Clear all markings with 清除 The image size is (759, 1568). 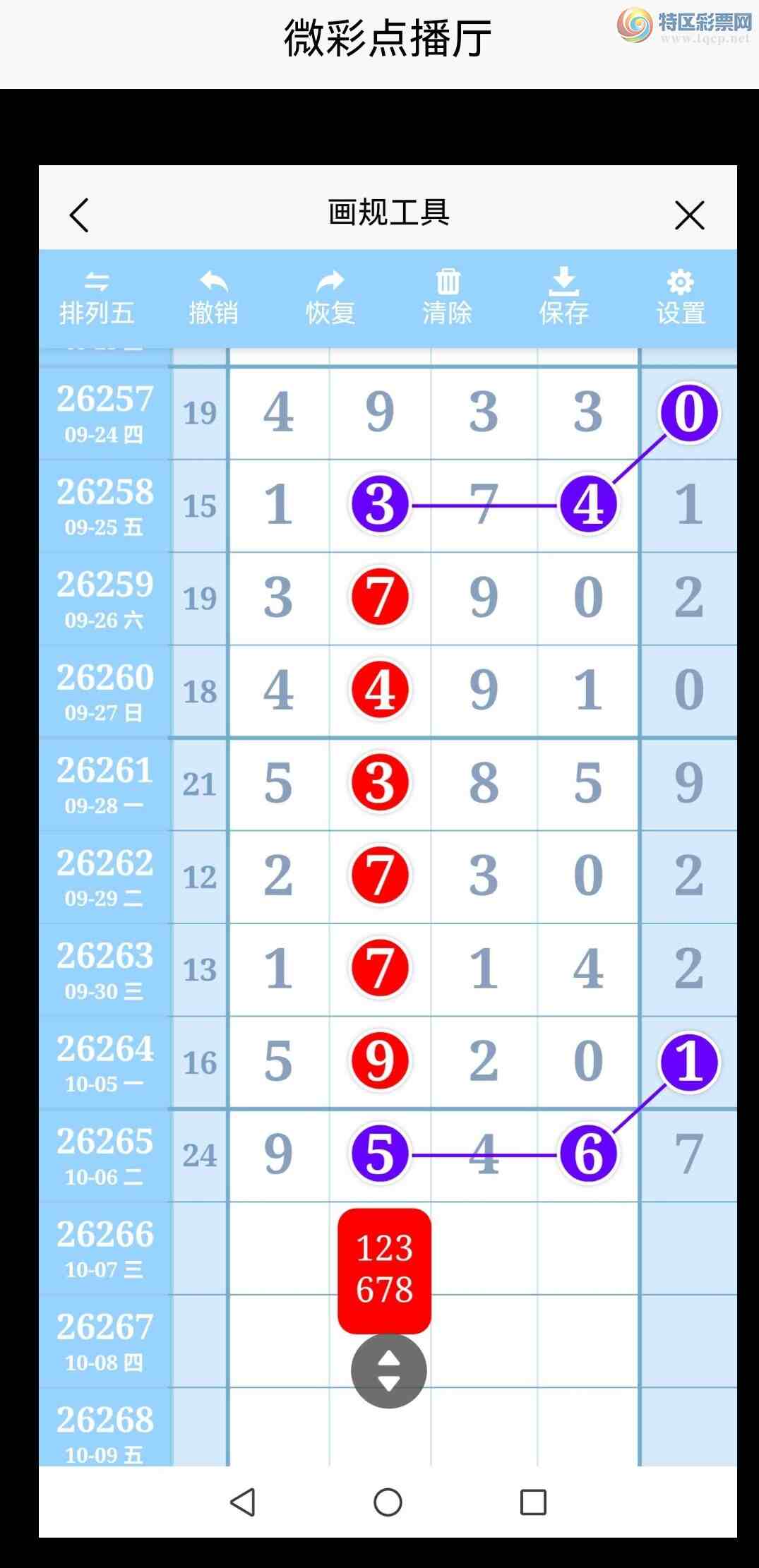[447, 297]
